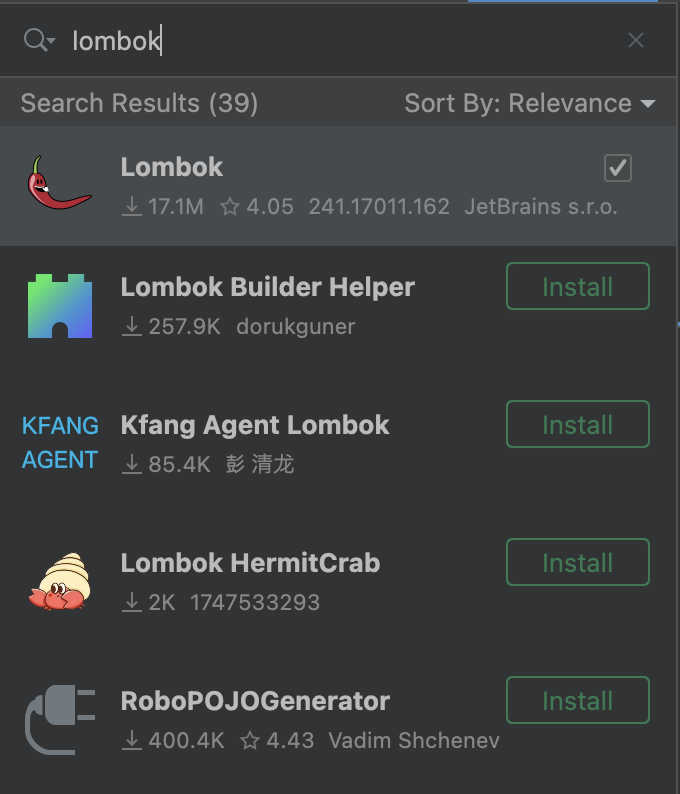Clear the lombok search text
Image resolution: width=680 pixels, height=794 pixels.
(636, 41)
